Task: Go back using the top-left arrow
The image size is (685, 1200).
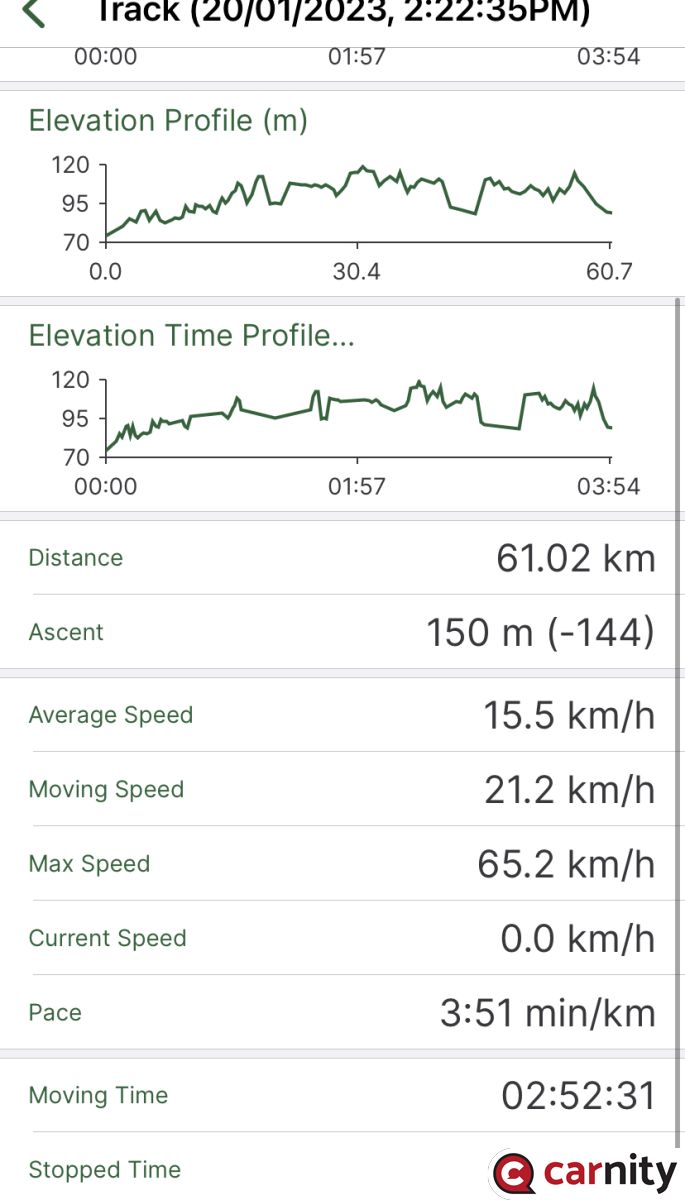Action: (34, 13)
